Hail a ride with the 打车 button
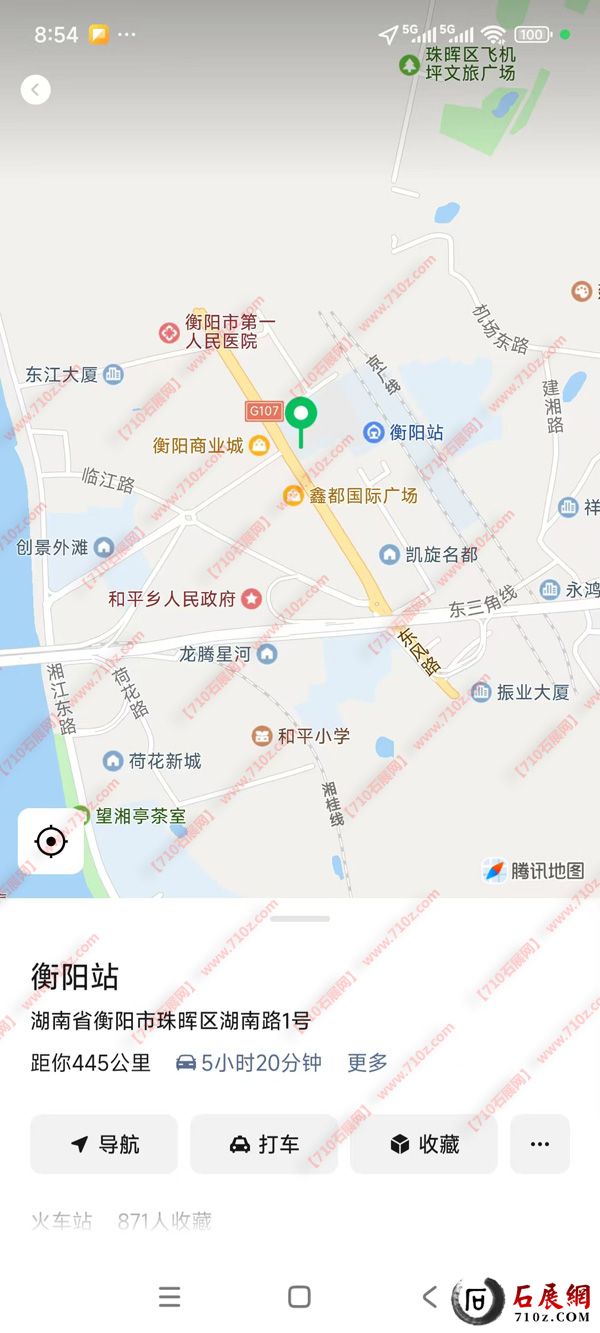 pos(264,1144)
